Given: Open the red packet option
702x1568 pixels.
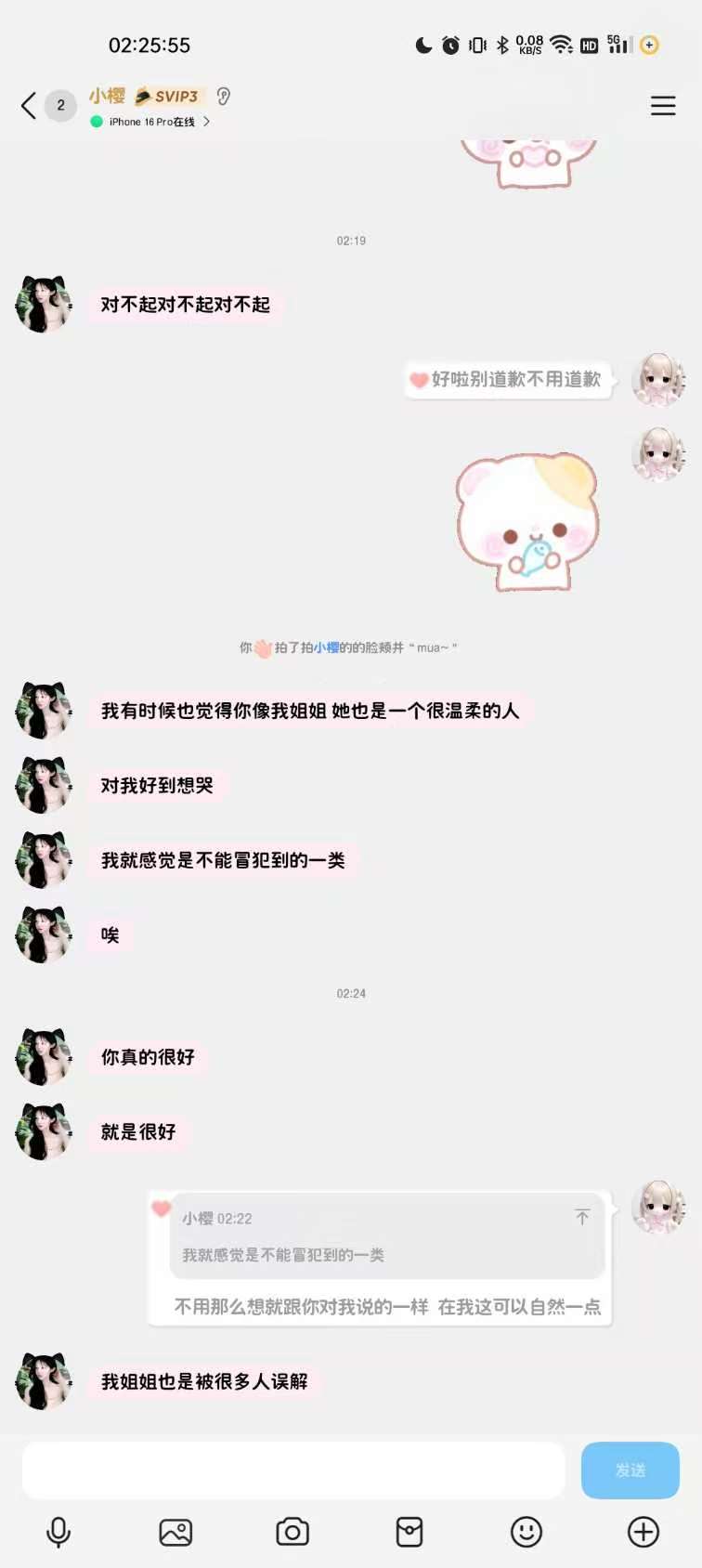Looking at the screenshot, I should [x=409, y=1532].
